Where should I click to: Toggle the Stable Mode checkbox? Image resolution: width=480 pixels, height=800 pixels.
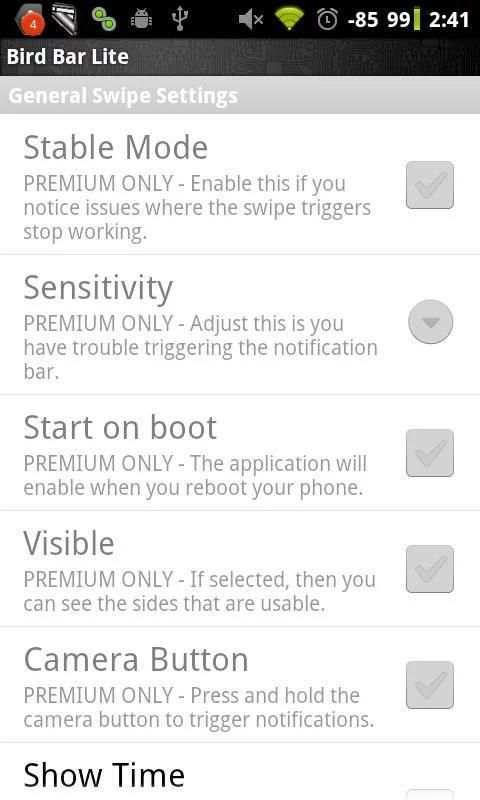430,185
